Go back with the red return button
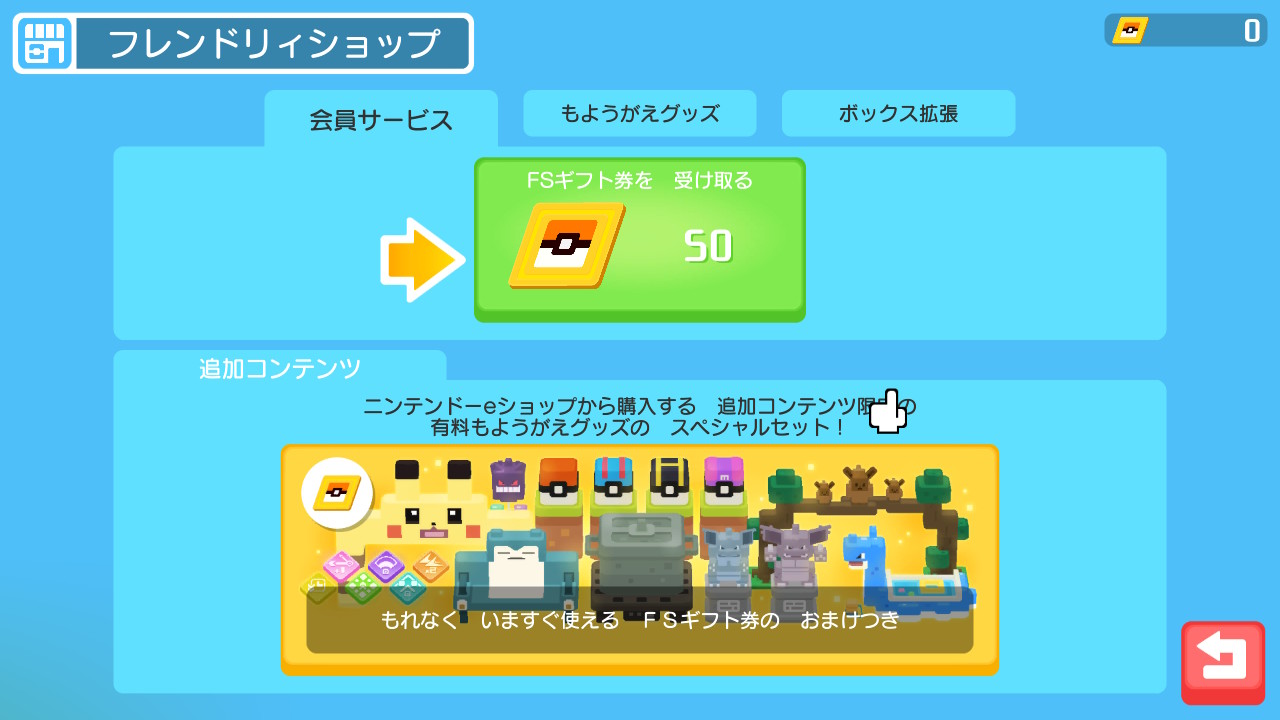Screen dimensions: 1280x720 (1222, 661)
